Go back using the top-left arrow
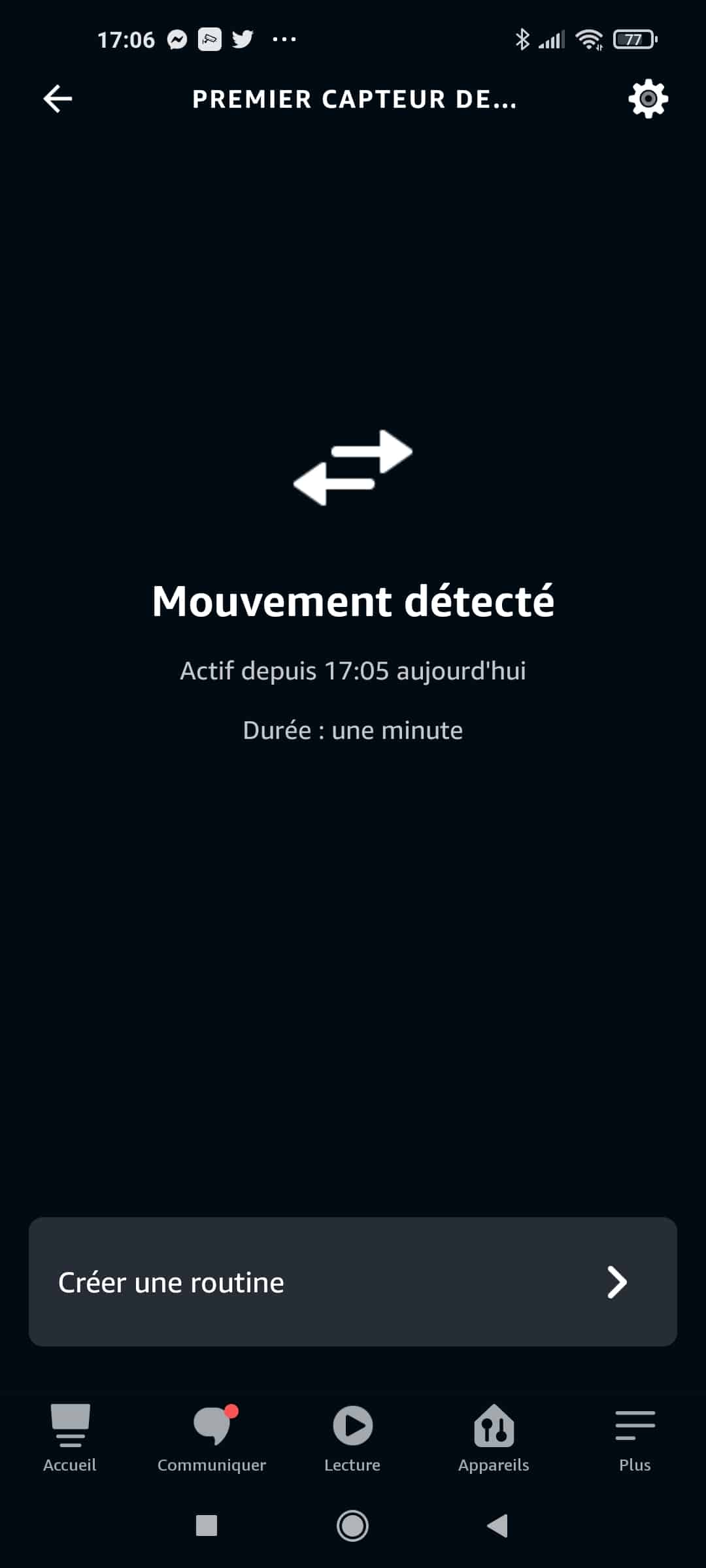The image size is (706, 1568). pyautogui.click(x=58, y=99)
